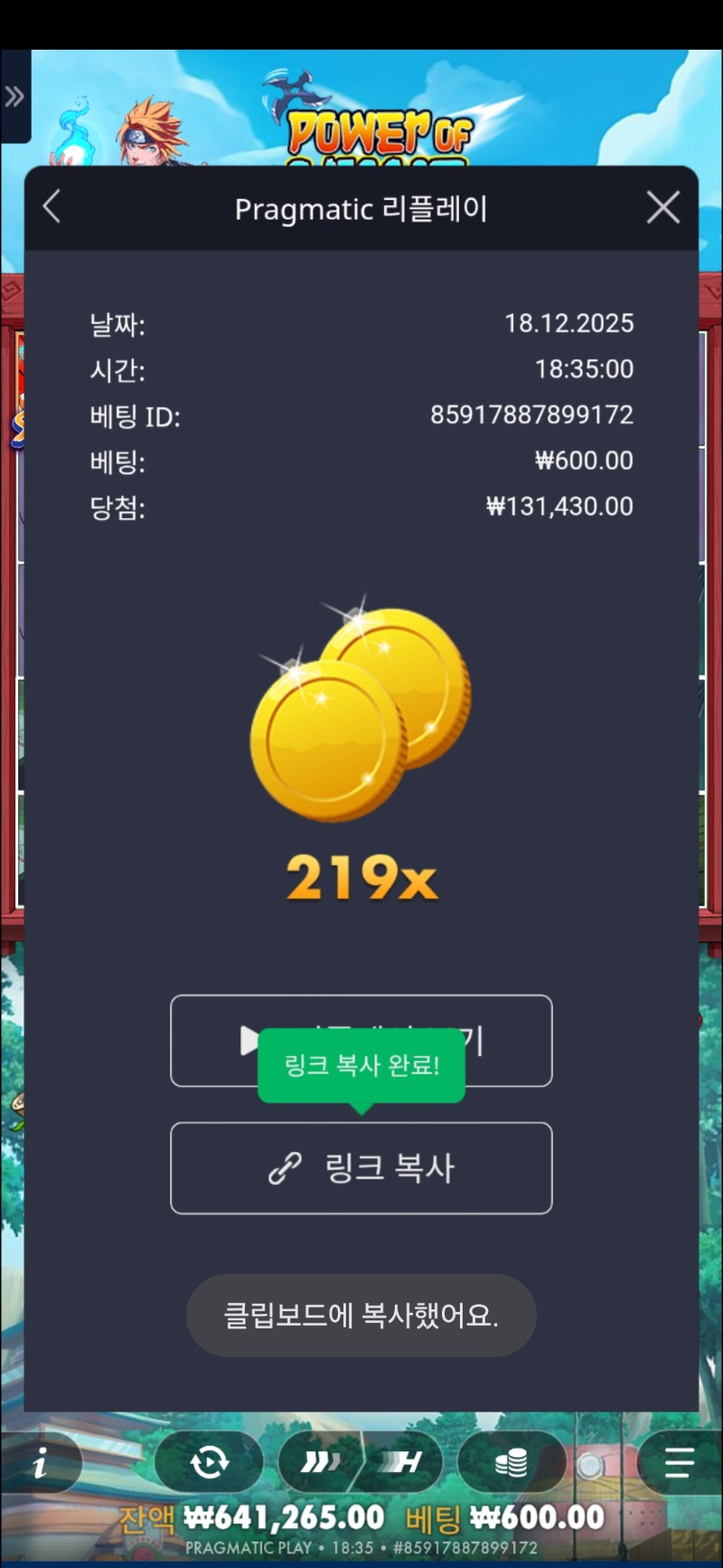Enable turbo spin mode
The image size is (723, 1568).
[403, 1462]
